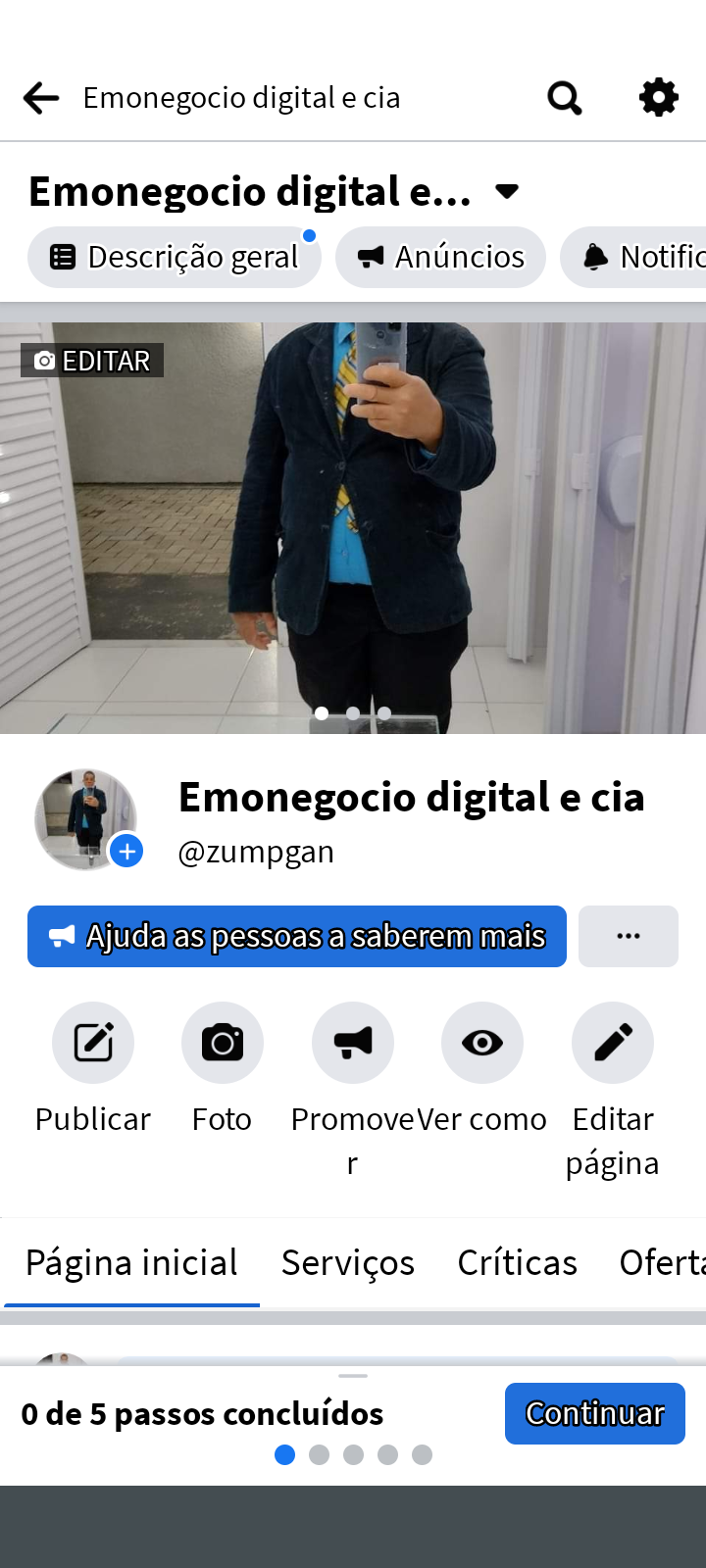The height and width of the screenshot is (1568, 706).
Task: Open the three-dot more options button
Action: [x=629, y=937]
